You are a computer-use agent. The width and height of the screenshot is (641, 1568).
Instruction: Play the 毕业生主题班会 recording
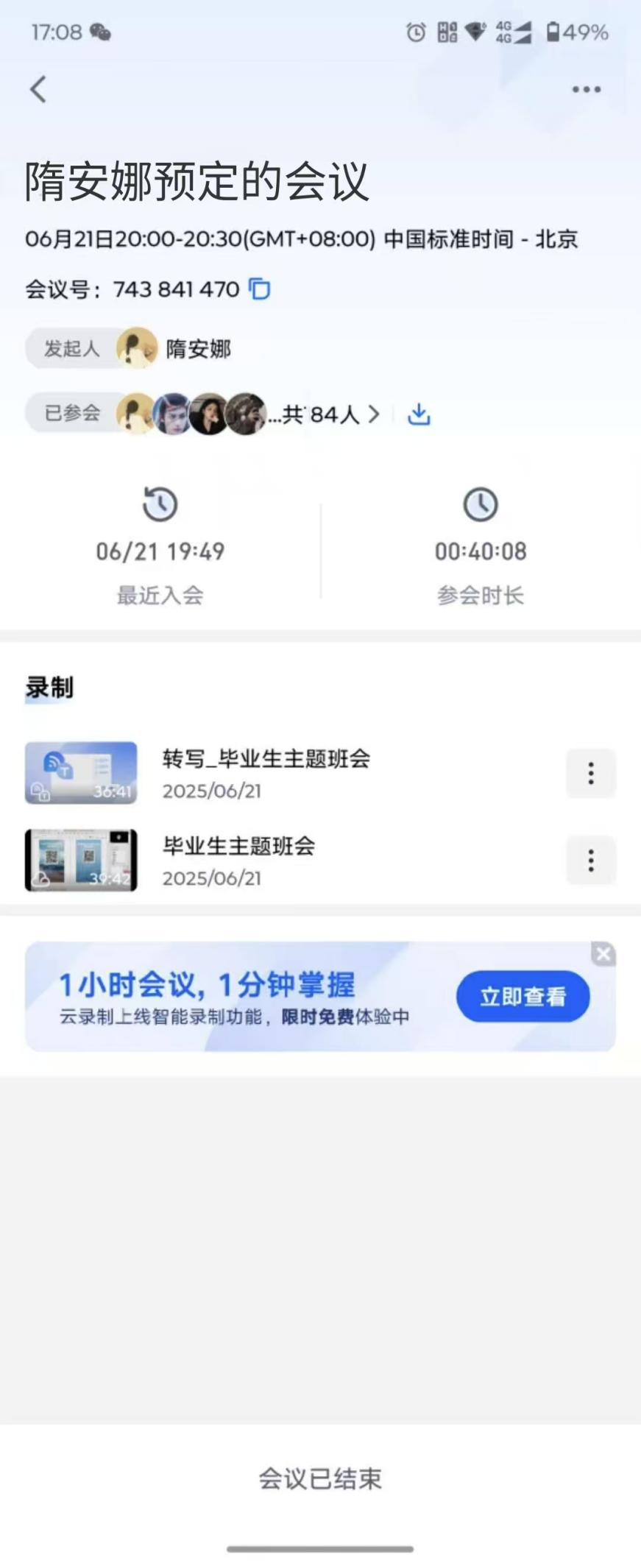[81, 860]
